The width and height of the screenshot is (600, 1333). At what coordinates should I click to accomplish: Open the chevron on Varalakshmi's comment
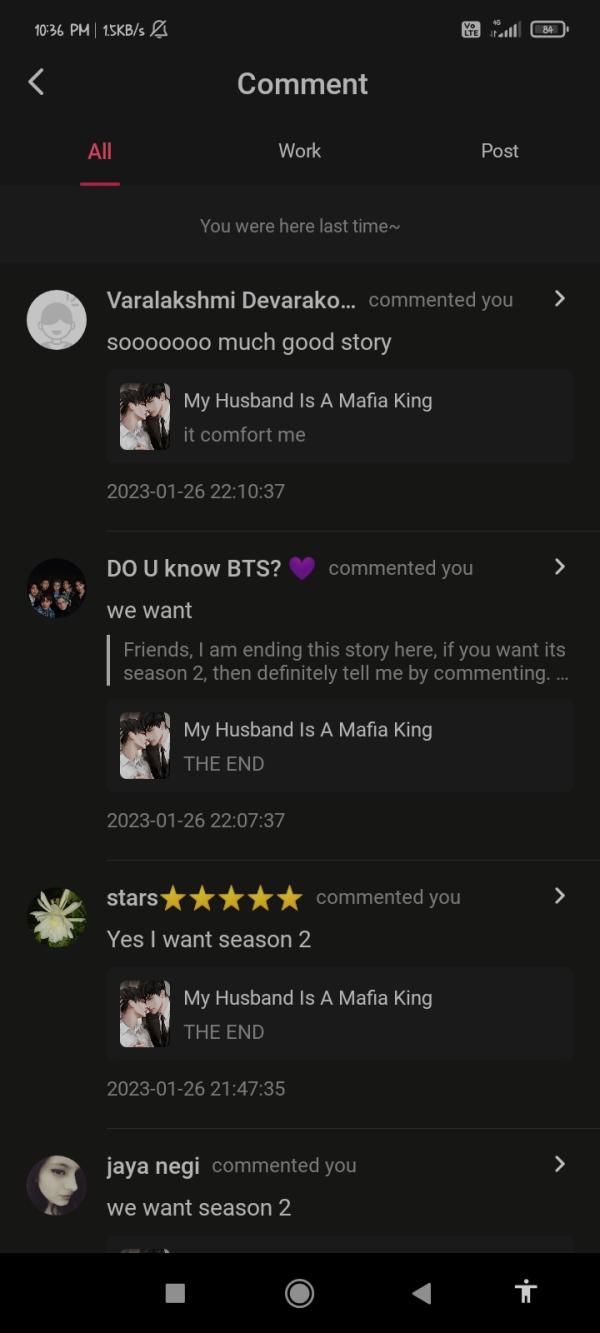(x=560, y=299)
